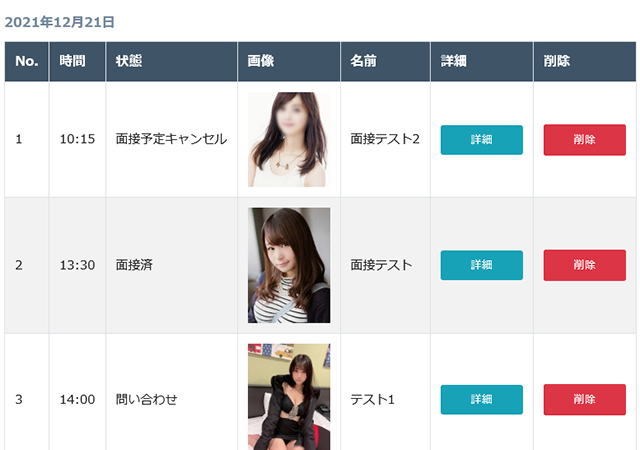Open 詳細 for 面接テスト2
Image resolution: width=640 pixels, height=450 pixels.
pos(481,140)
